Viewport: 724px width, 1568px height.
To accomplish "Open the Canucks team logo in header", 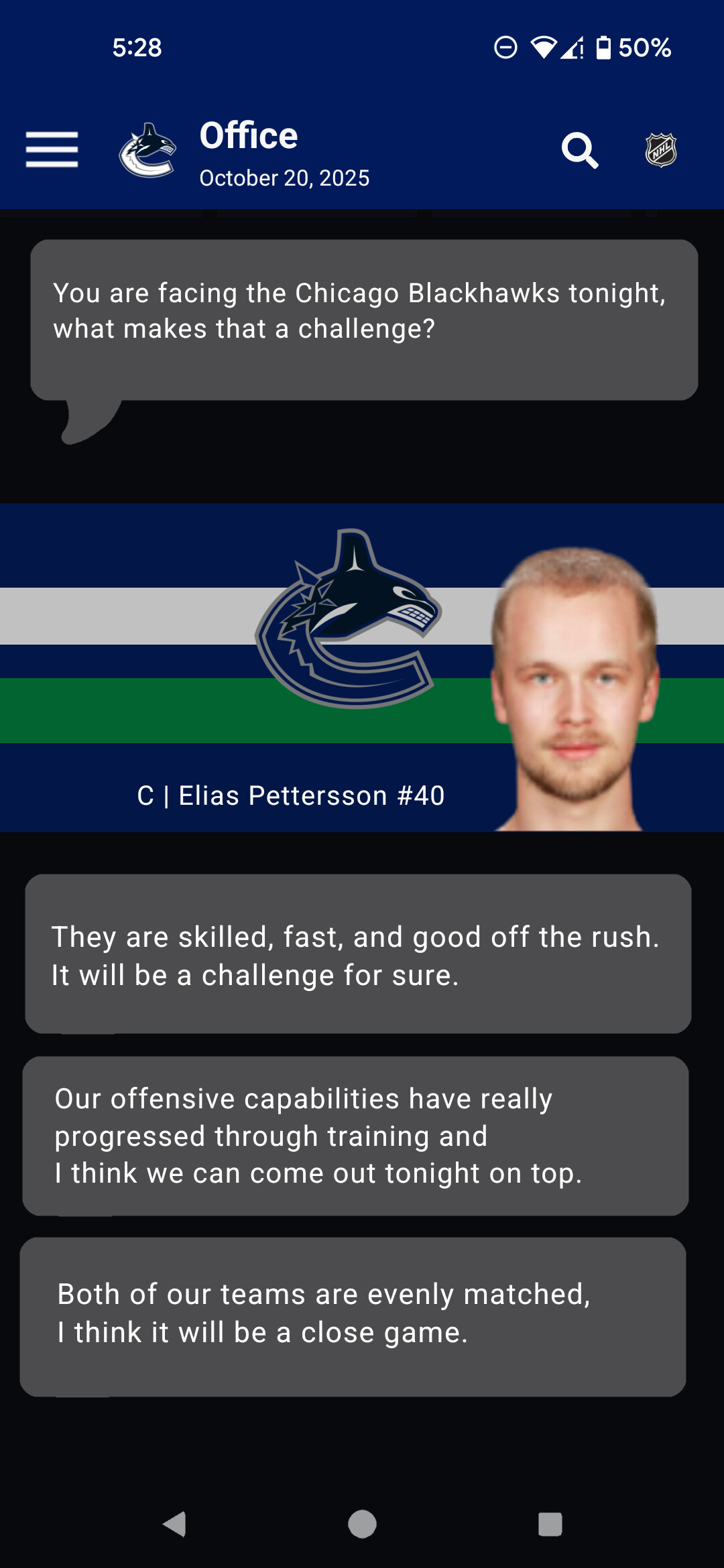I will coord(147,150).
